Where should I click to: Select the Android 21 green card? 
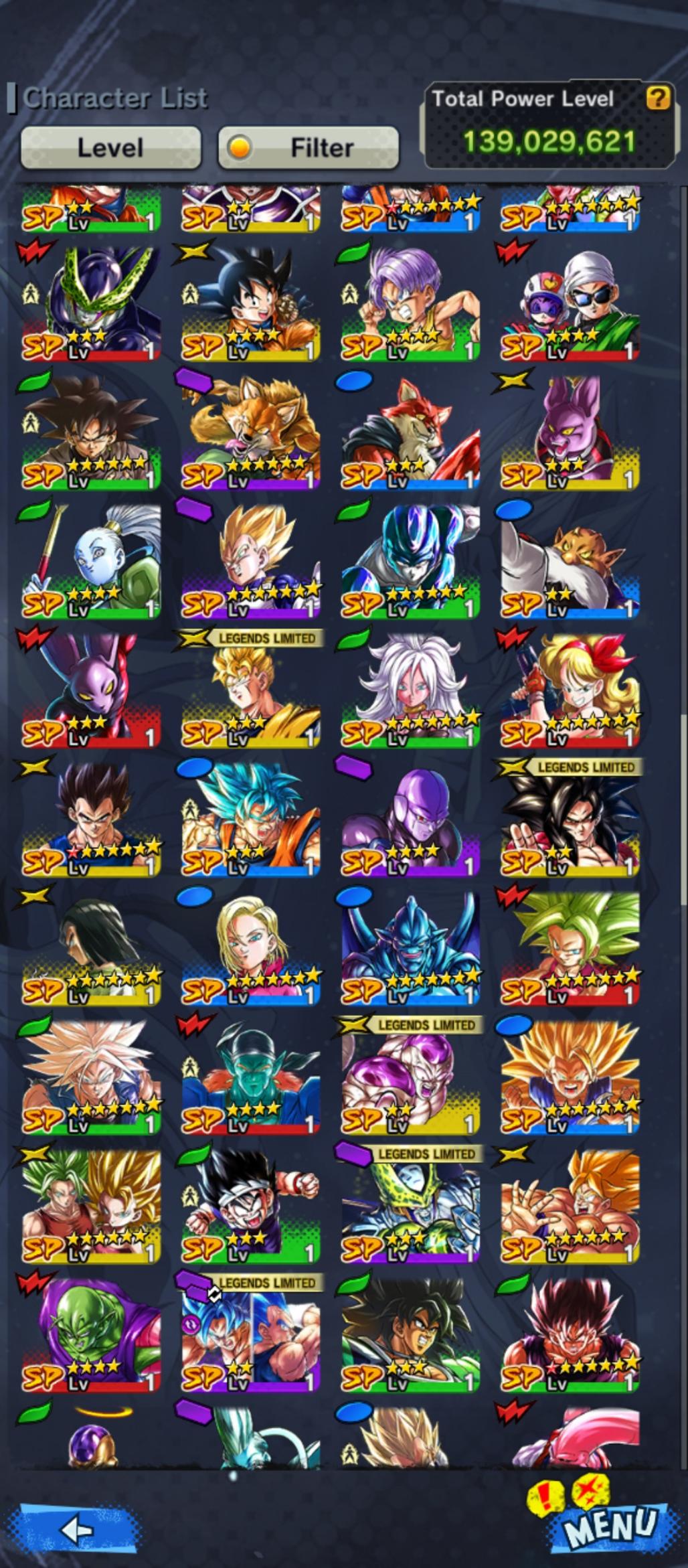point(410,690)
